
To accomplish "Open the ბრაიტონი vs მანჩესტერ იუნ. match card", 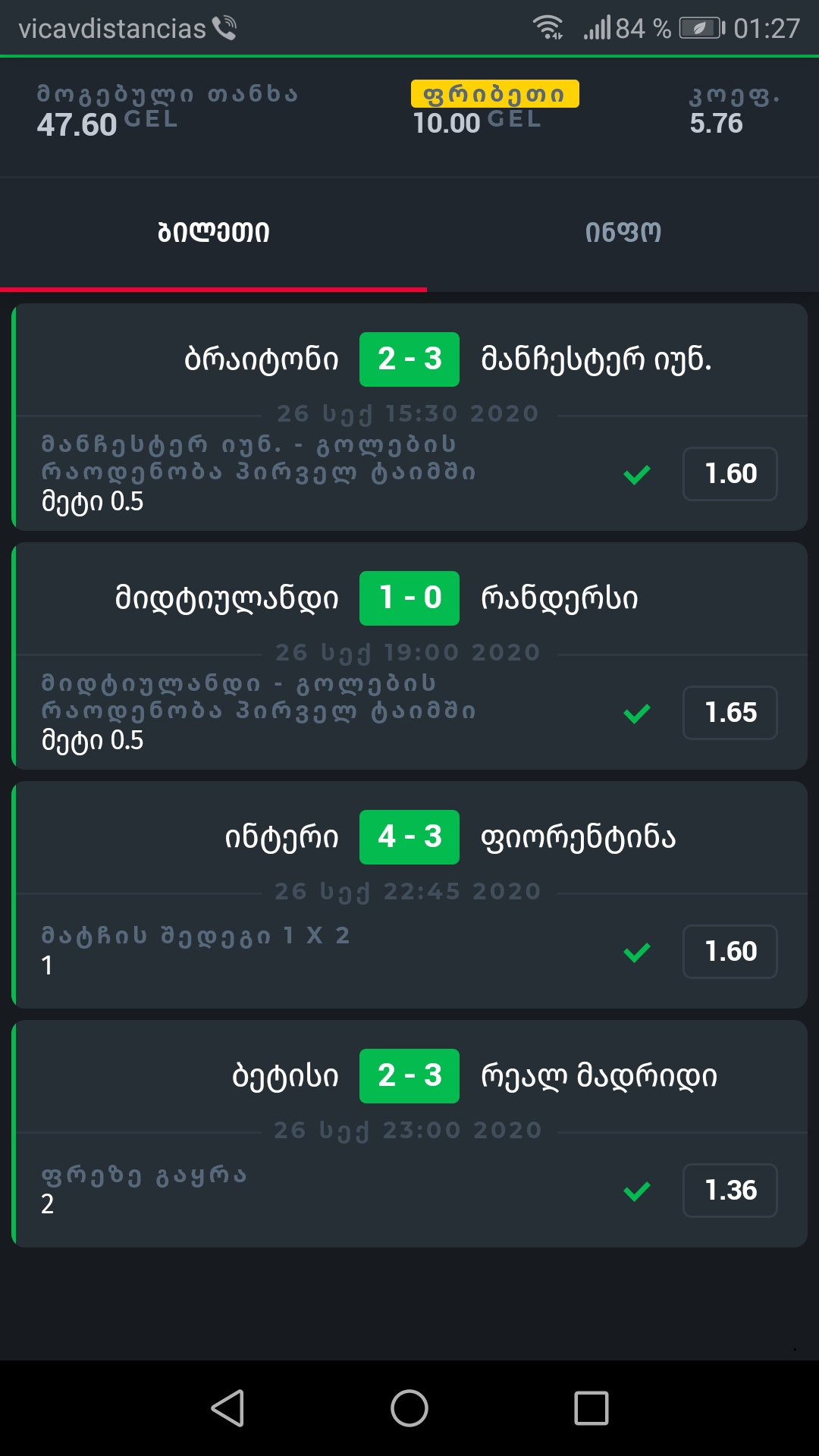I will (x=409, y=416).
